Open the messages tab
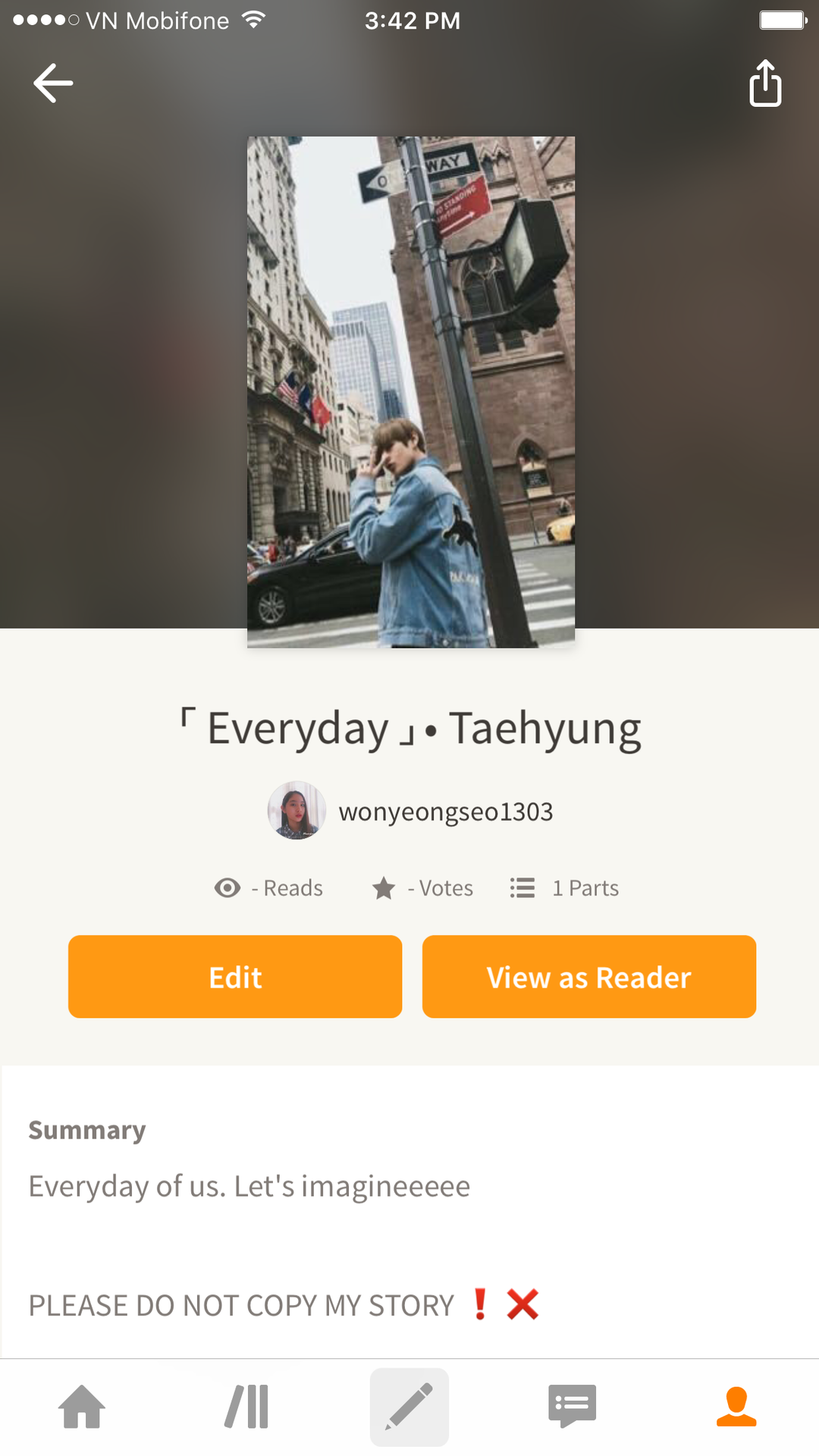 coord(572,1406)
